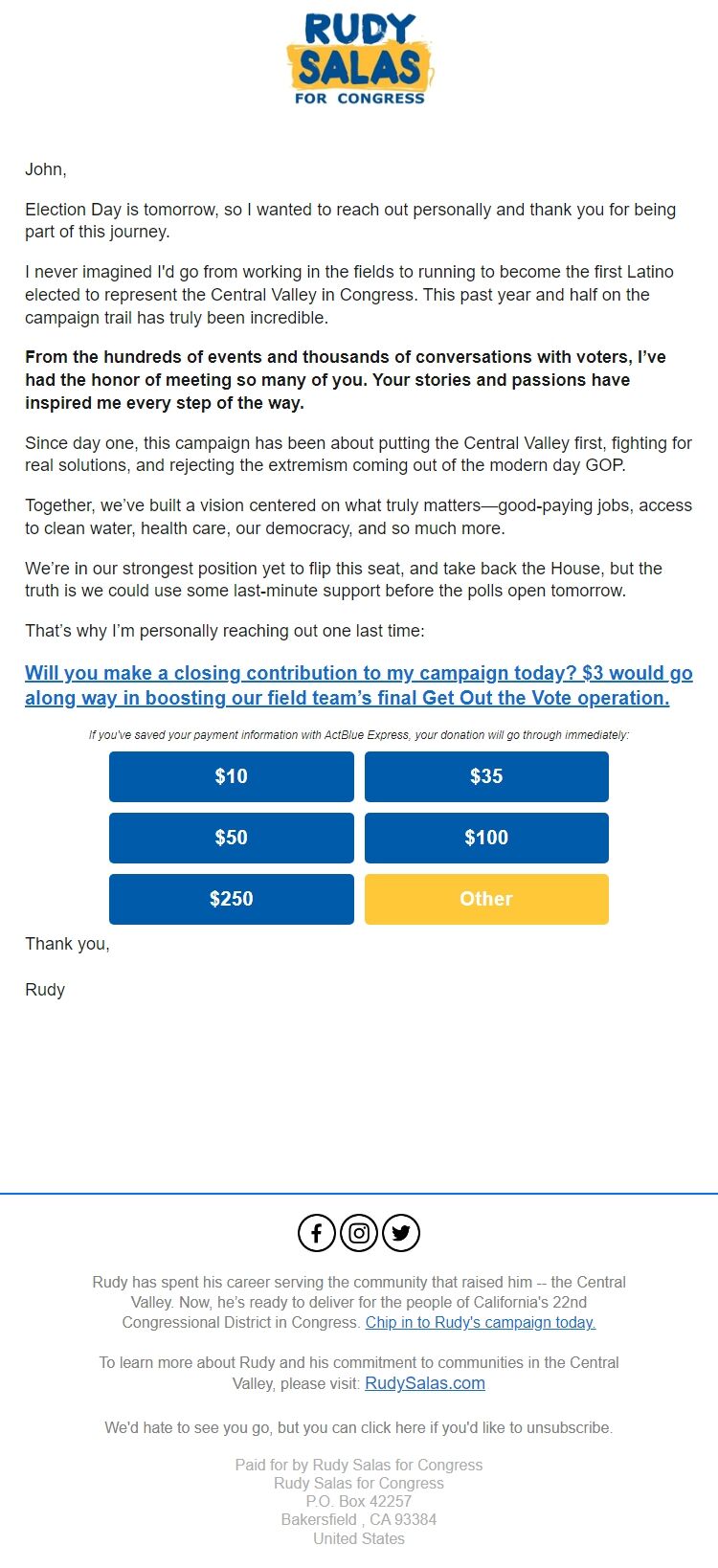
Task: Click the P.O. Box 42257 address line
Action: 358,1501
